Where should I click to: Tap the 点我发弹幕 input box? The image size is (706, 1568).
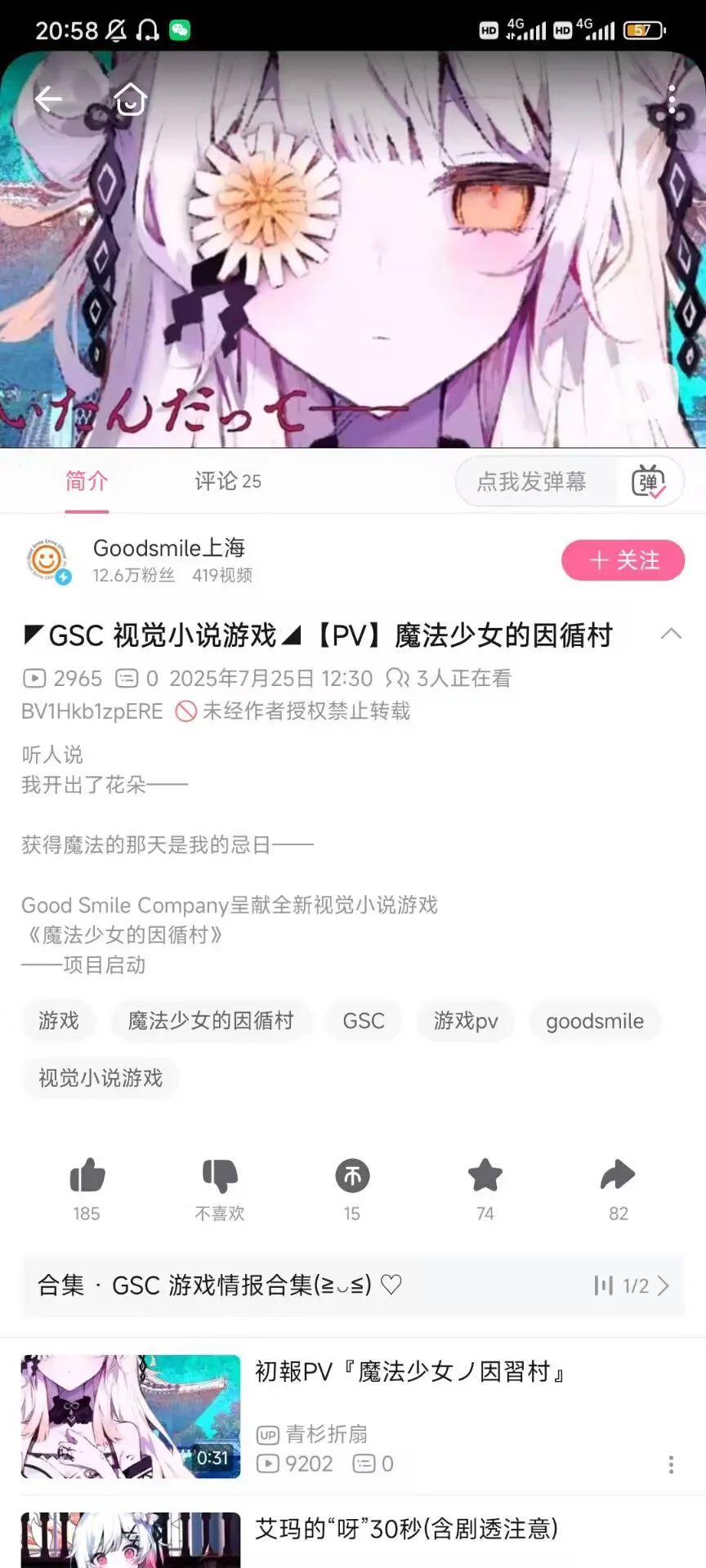(x=532, y=482)
